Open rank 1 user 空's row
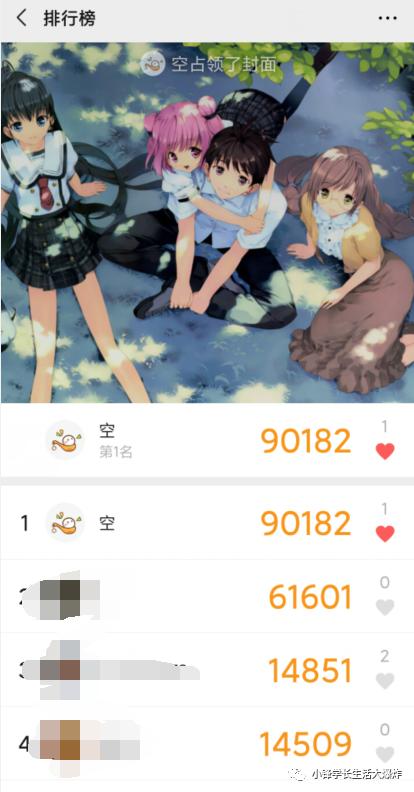 (x=207, y=523)
